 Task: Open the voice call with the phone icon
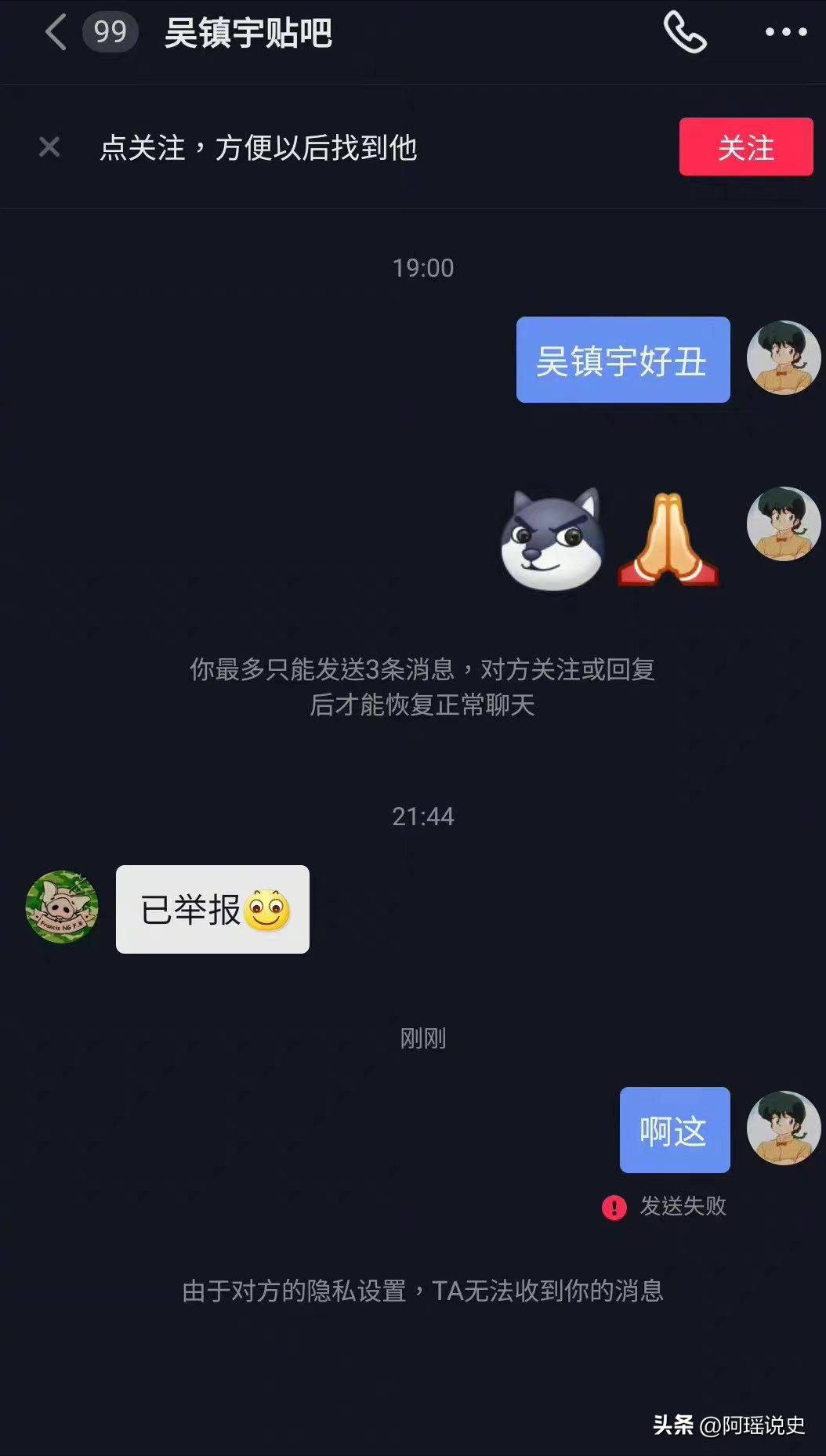click(x=683, y=33)
